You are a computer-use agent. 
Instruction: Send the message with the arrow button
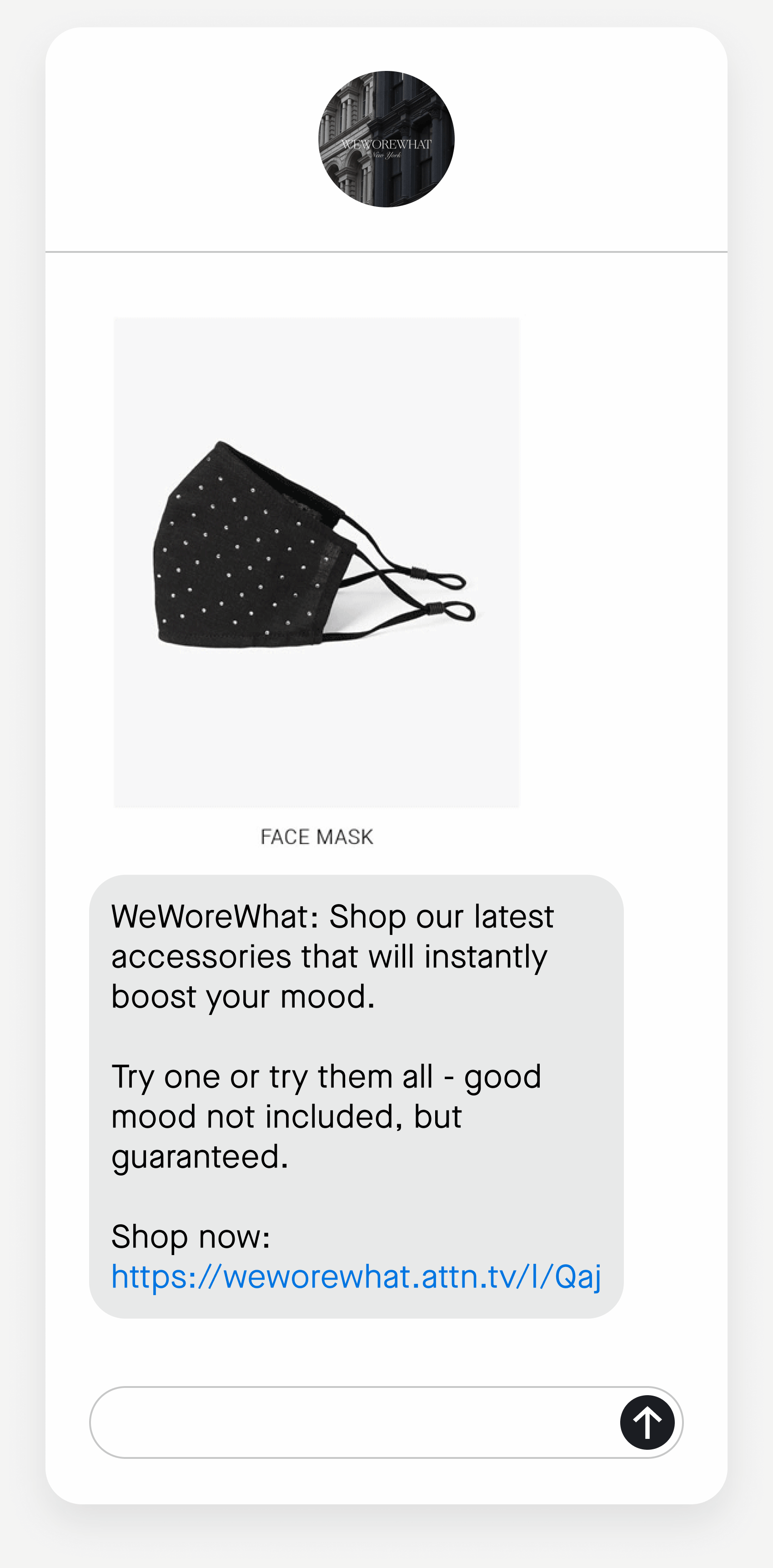coord(647,1422)
